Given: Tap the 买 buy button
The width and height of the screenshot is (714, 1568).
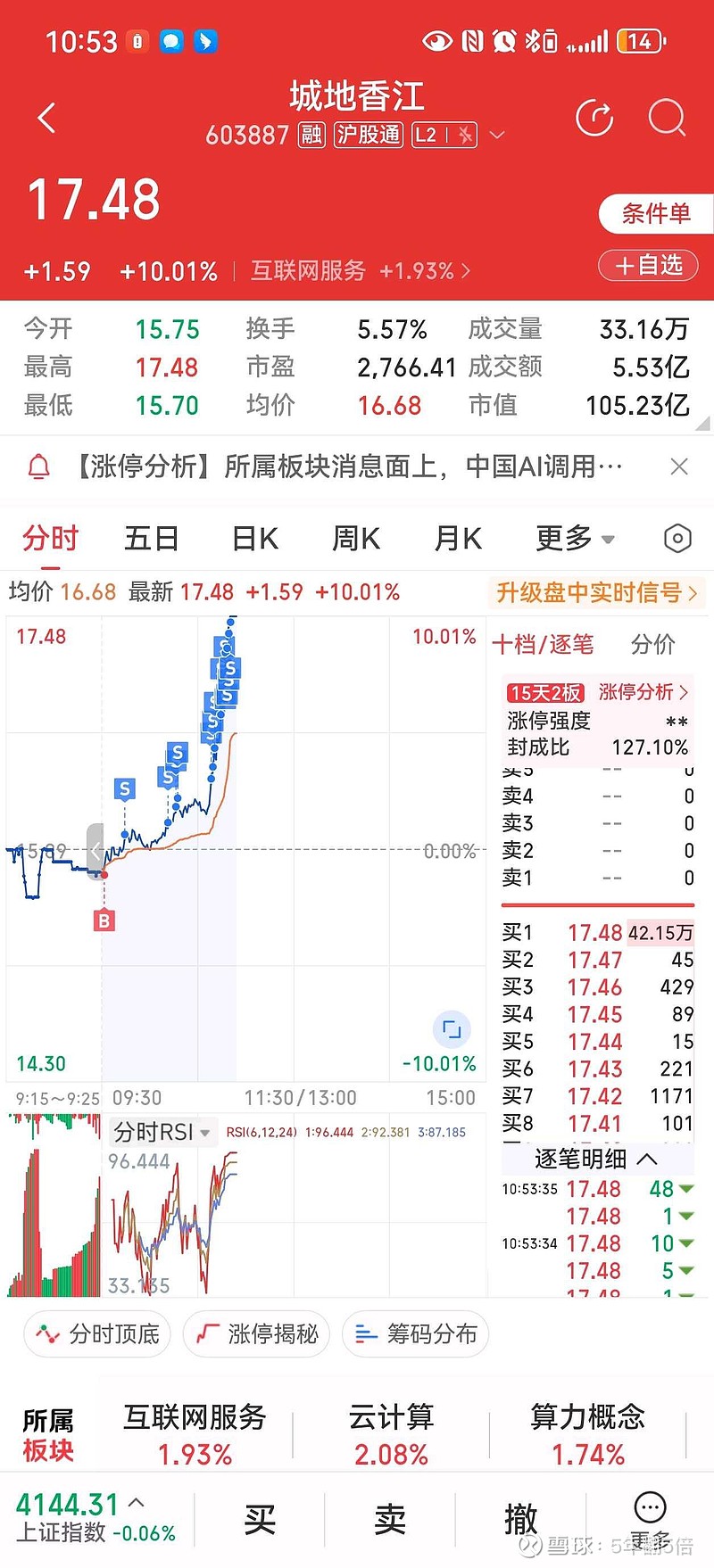Looking at the screenshot, I should [x=260, y=1520].
